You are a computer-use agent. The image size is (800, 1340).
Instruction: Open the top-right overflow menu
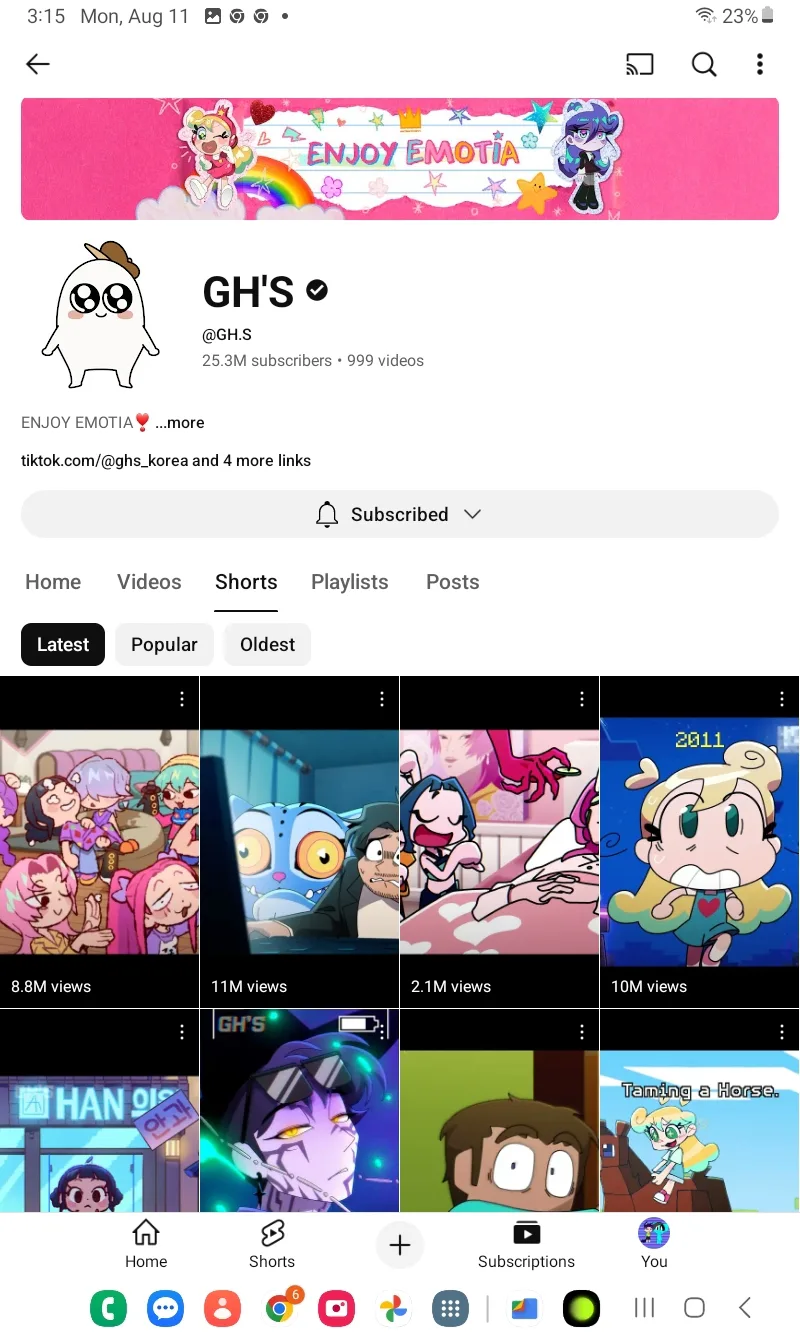pyautogui.click(x=760, y=65)
